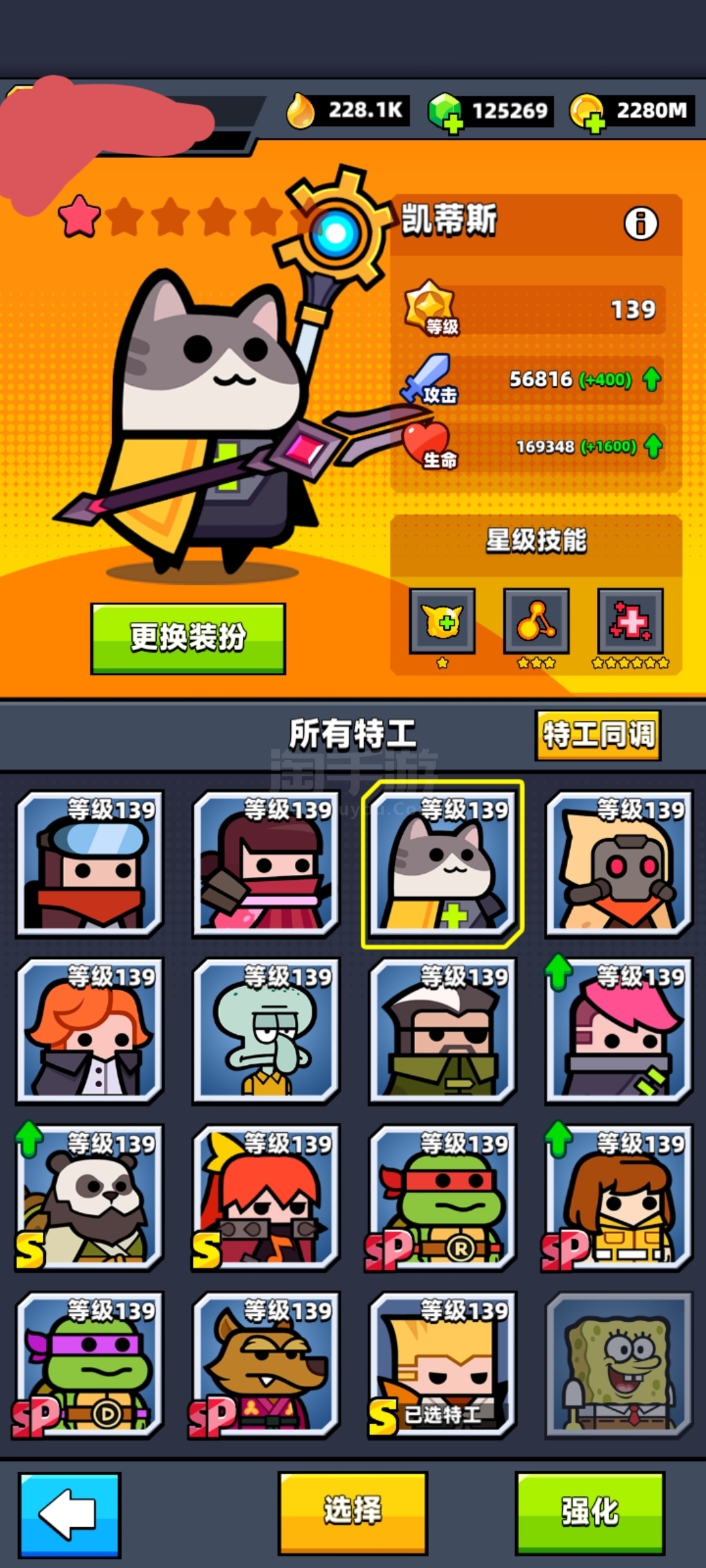
Task: Tap the 更换装扮 button
Action: [188, 638]
